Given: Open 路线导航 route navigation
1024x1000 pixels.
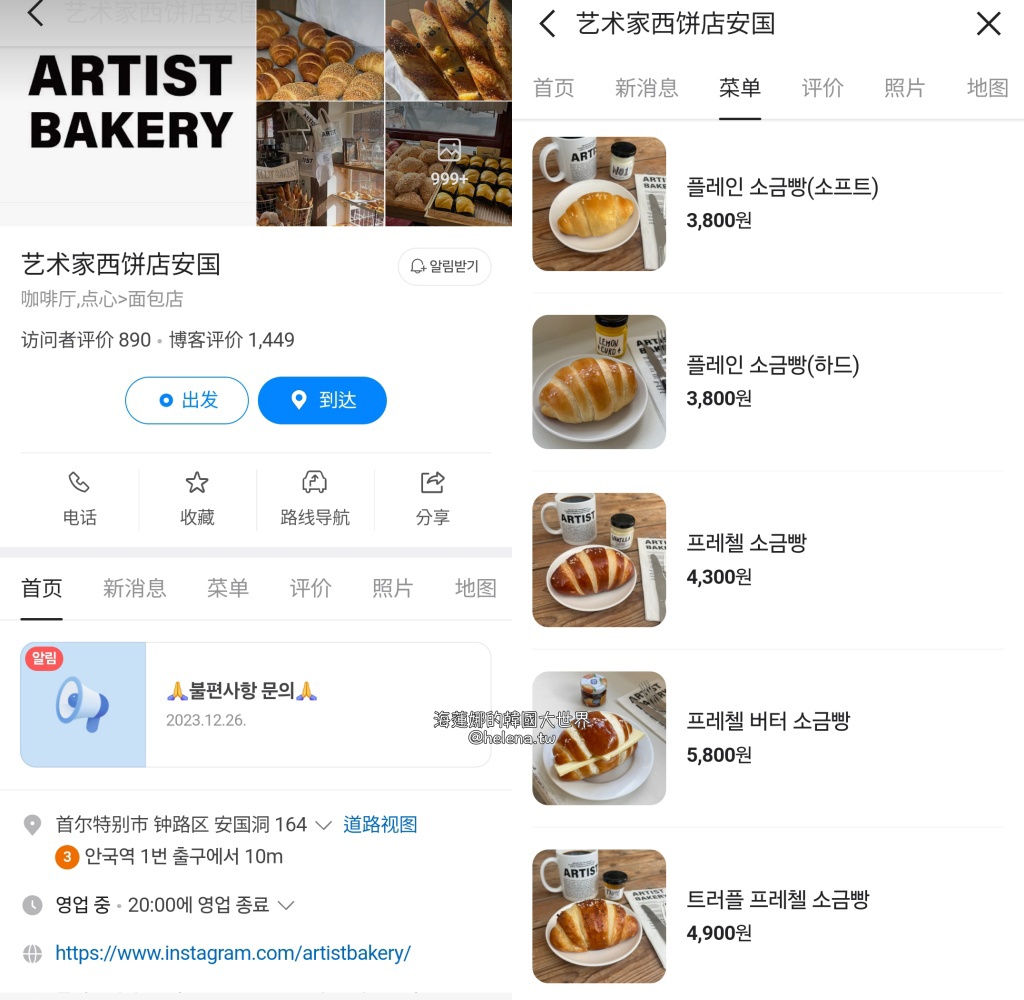Looking at the screenshot, I should pyautogui.click(x=315, y=498).
